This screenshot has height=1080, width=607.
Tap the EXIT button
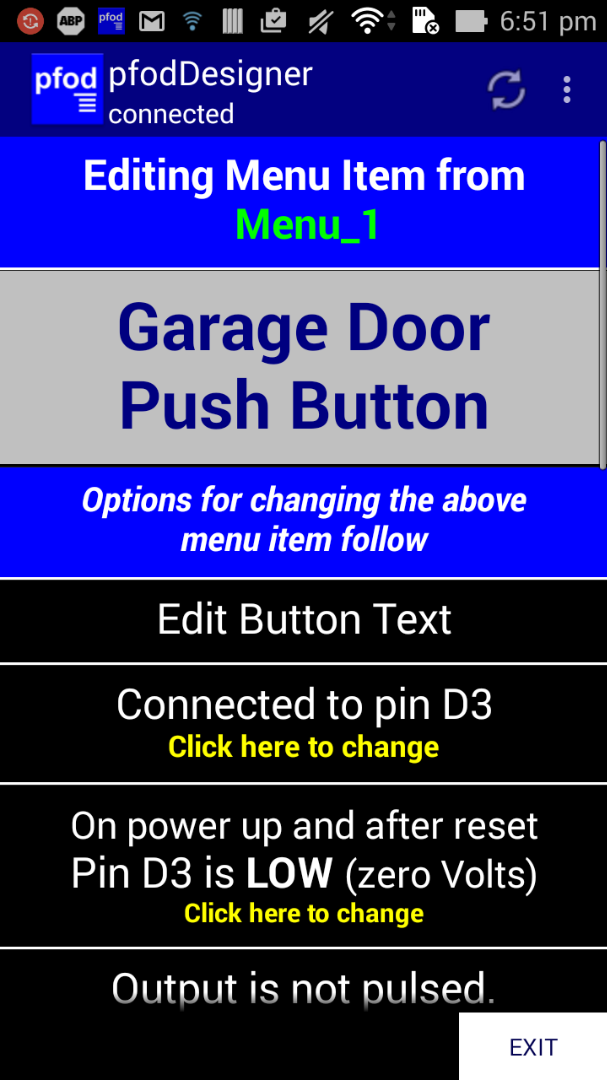(x=533, y=1046)
